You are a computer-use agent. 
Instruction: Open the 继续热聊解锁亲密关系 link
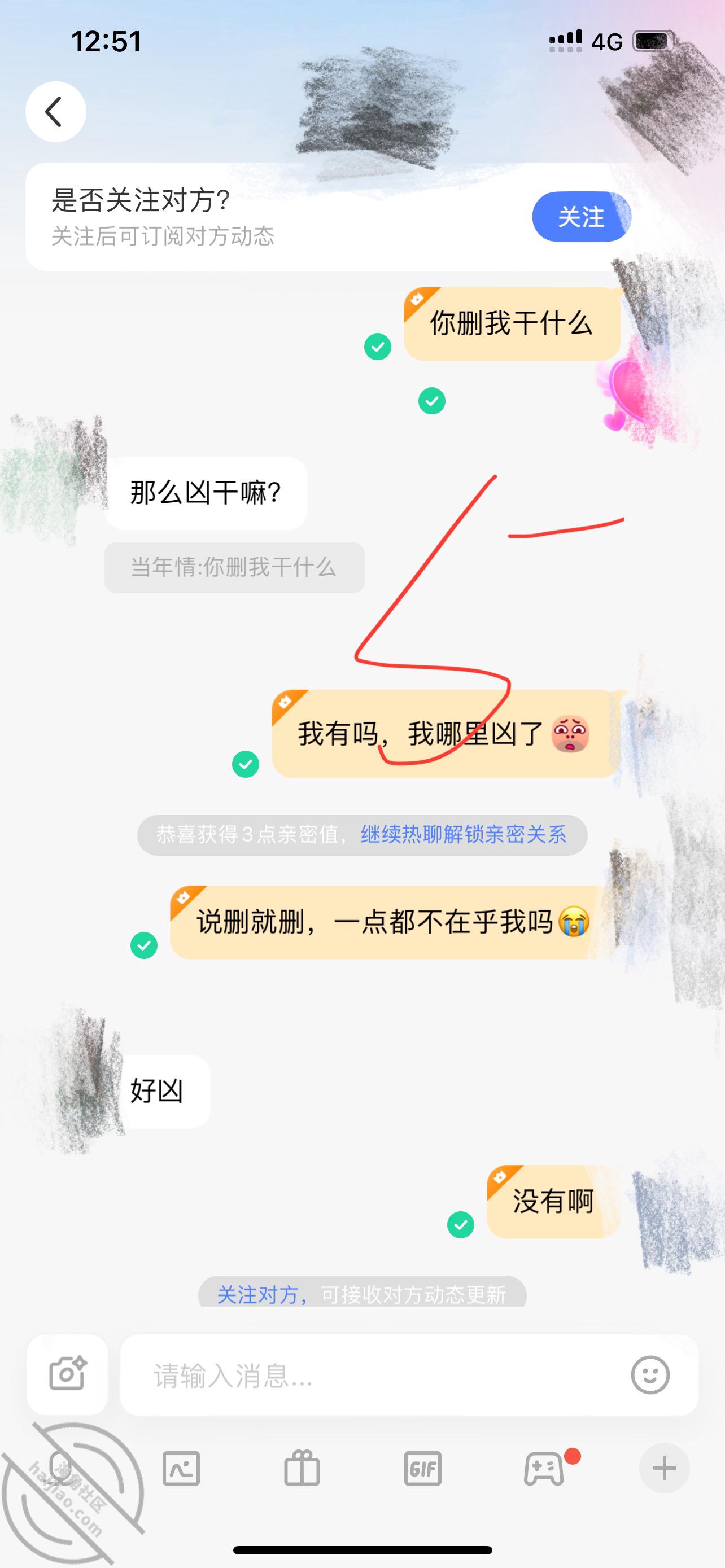point(463,835)
